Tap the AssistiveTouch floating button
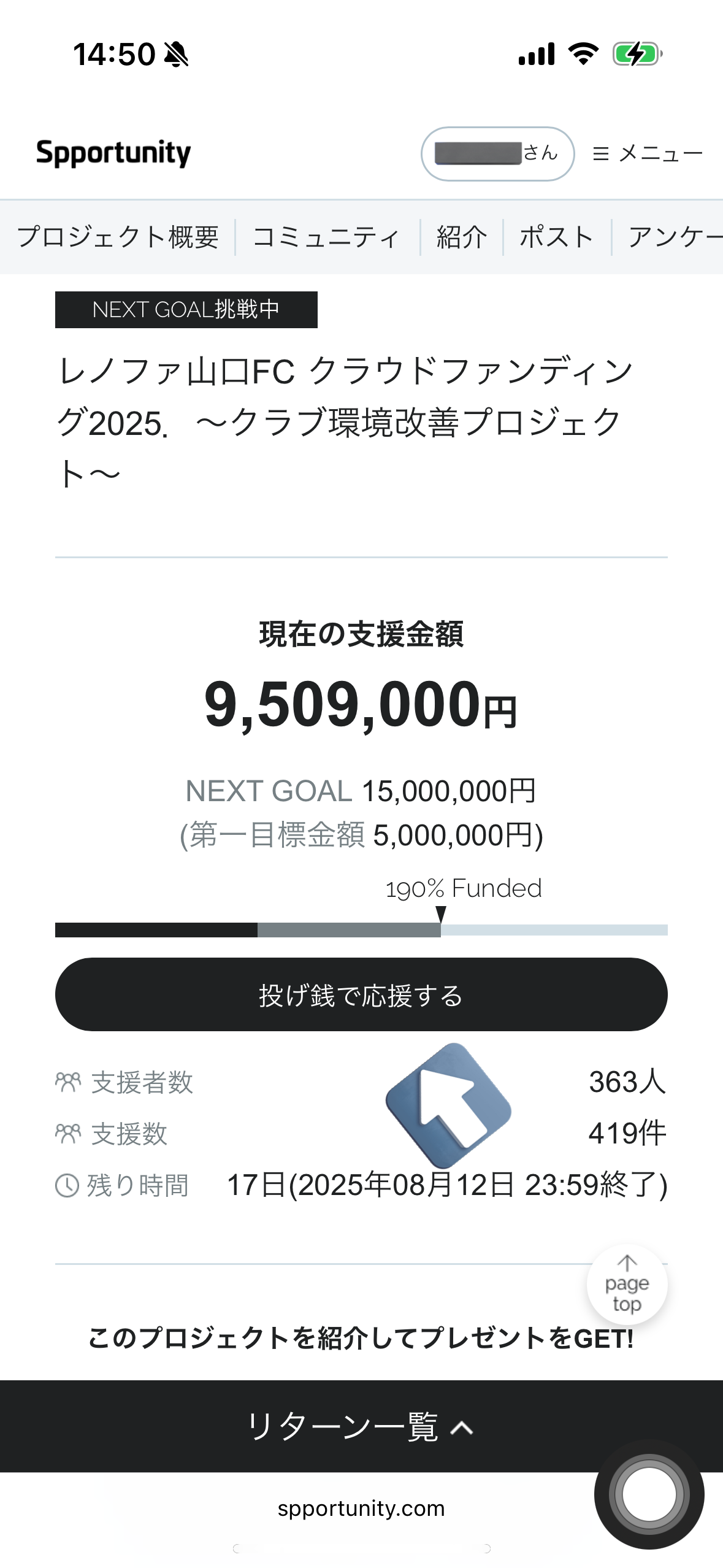 (x=649, y=1494)
